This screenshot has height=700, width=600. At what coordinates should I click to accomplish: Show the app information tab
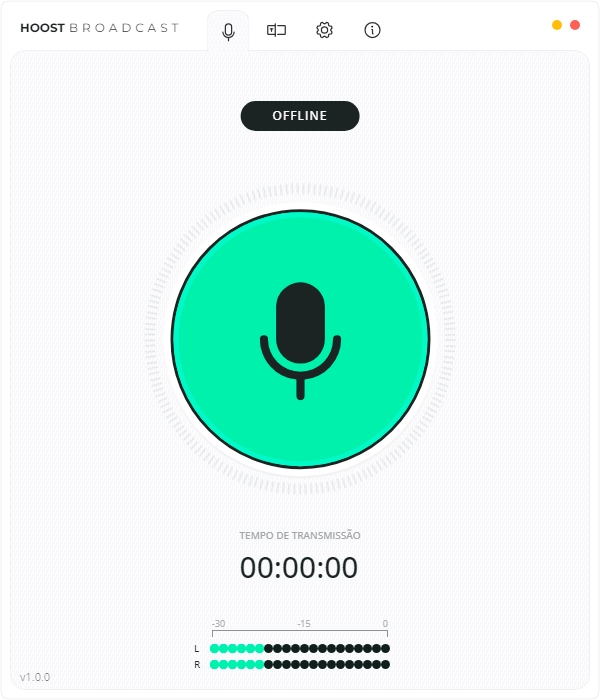pos(372,30)
